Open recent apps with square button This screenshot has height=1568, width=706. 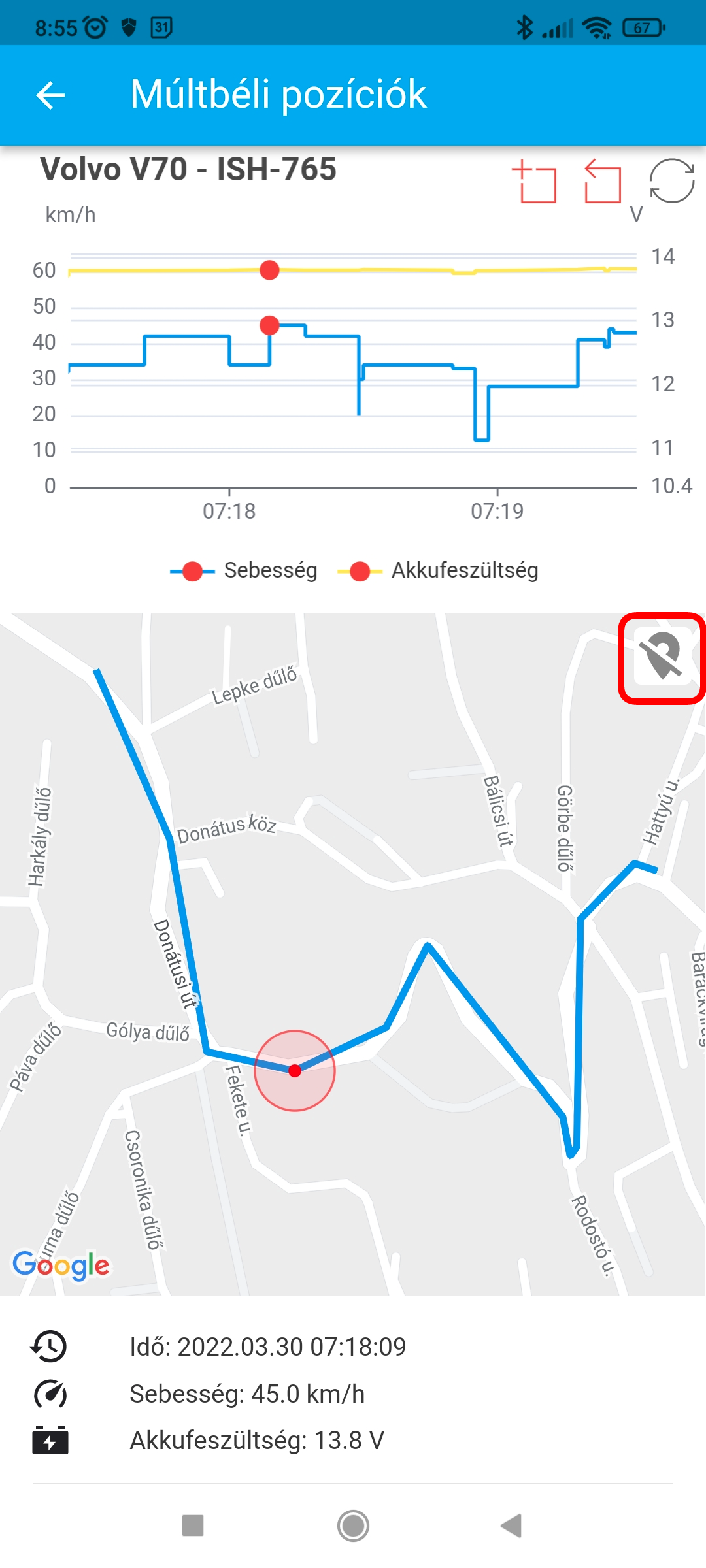193,1526
